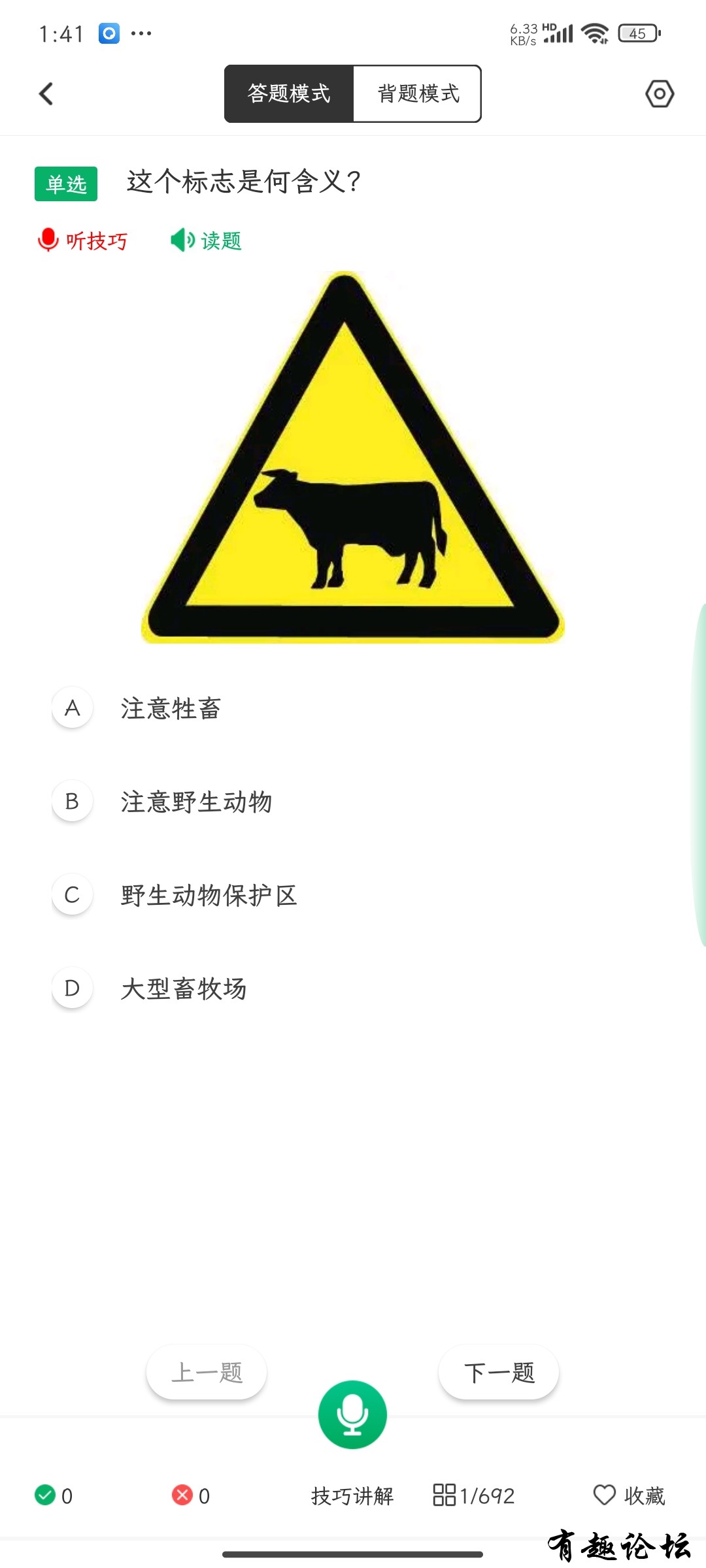Tap 听技巧 to hear the tip
The width and height of the screenshot is (706, 1568).
[83, 240]
